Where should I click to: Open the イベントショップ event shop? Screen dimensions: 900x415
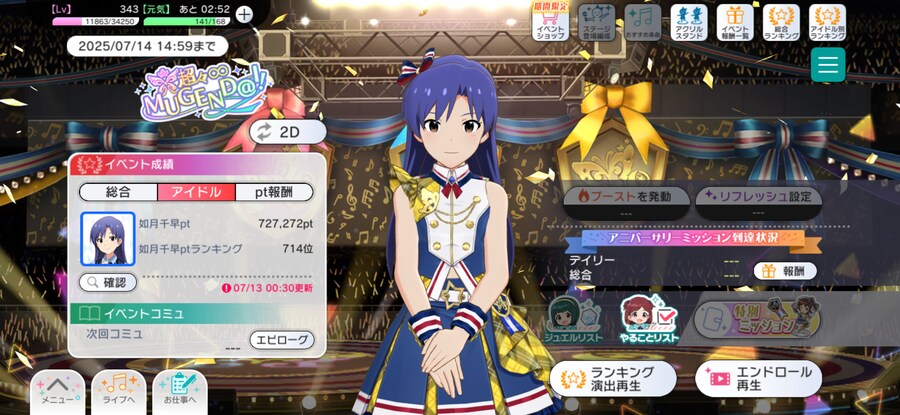coord(550,22)
